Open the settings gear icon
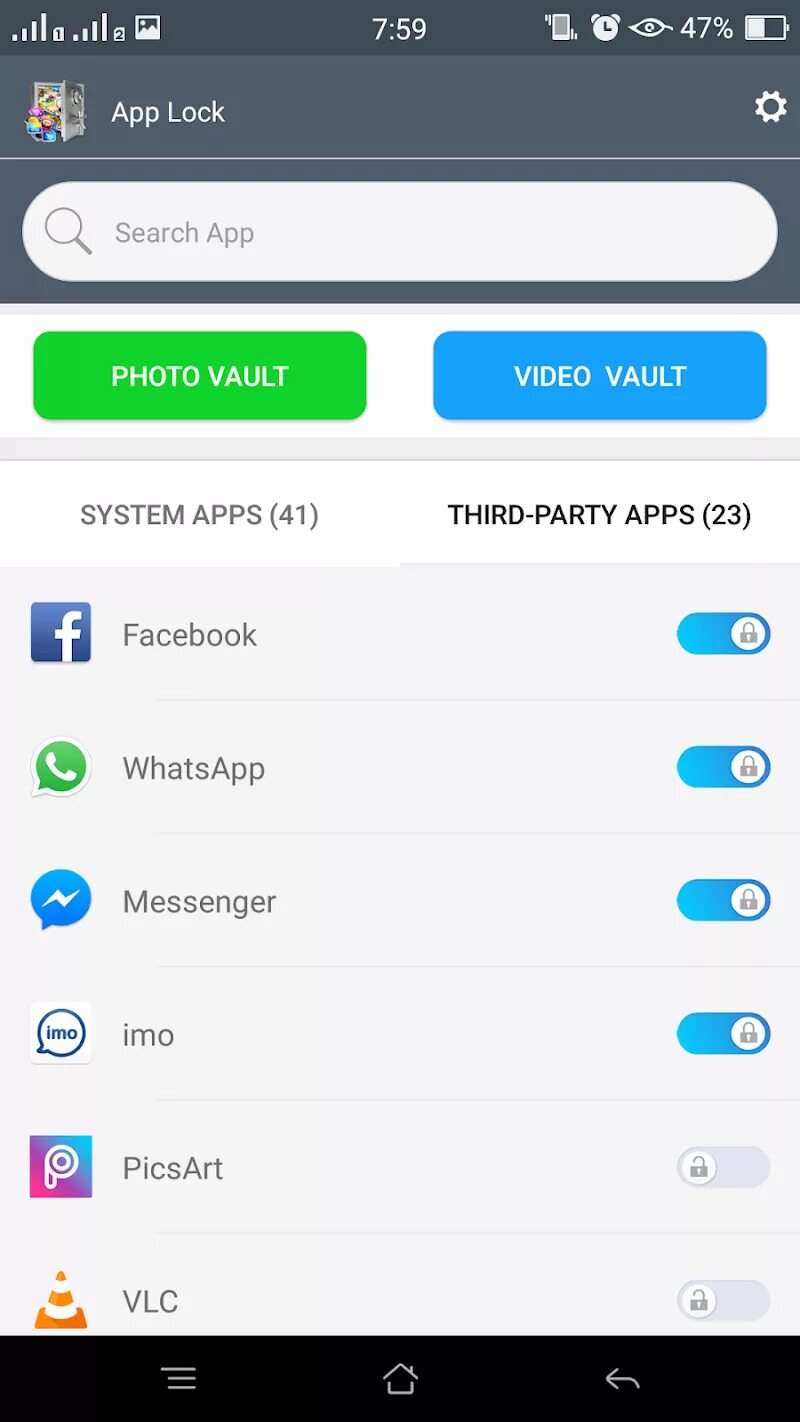Viewport: 800px width, 1422px height. pyautogui.click(x=770, y=107)
